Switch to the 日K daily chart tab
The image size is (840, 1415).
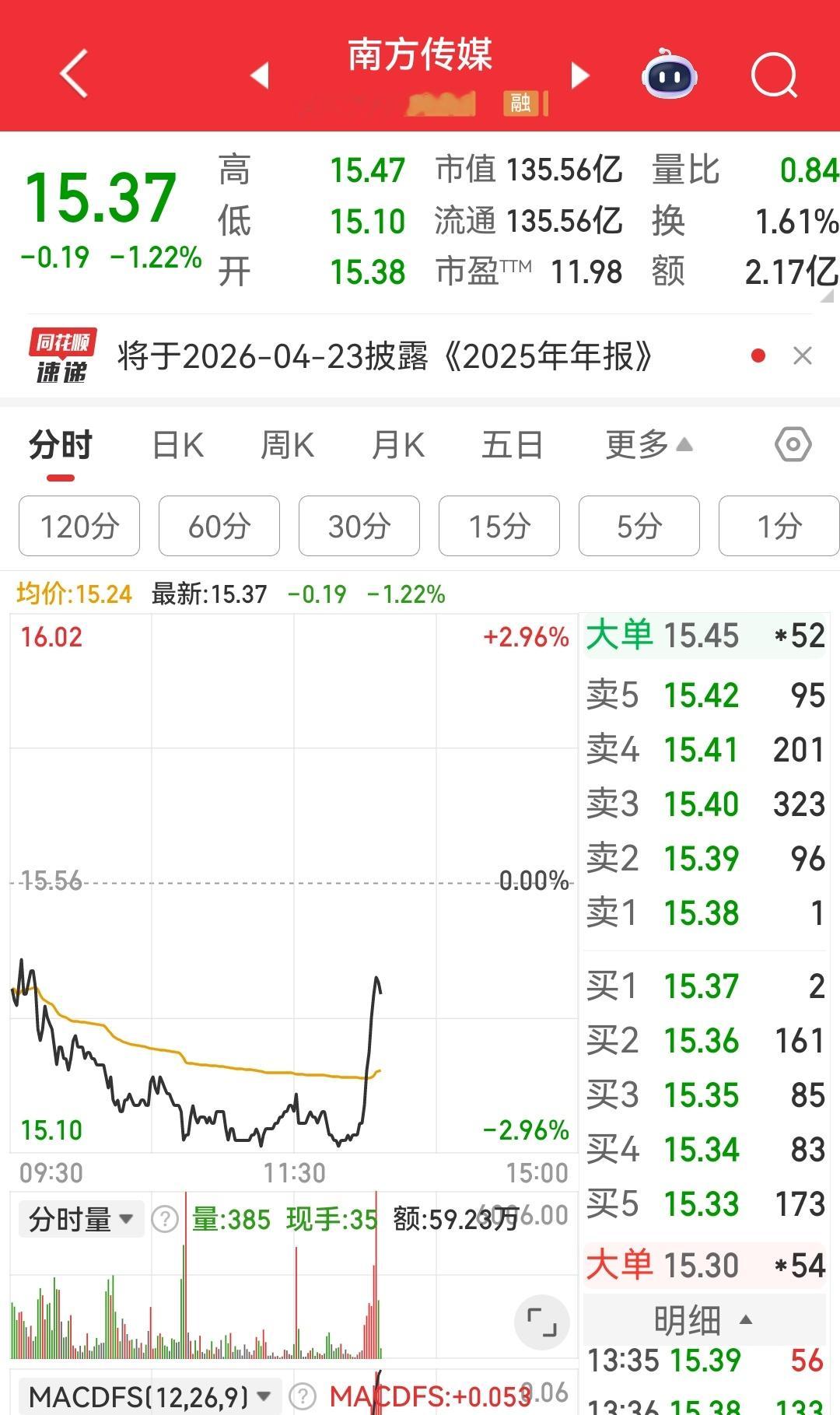178,444
